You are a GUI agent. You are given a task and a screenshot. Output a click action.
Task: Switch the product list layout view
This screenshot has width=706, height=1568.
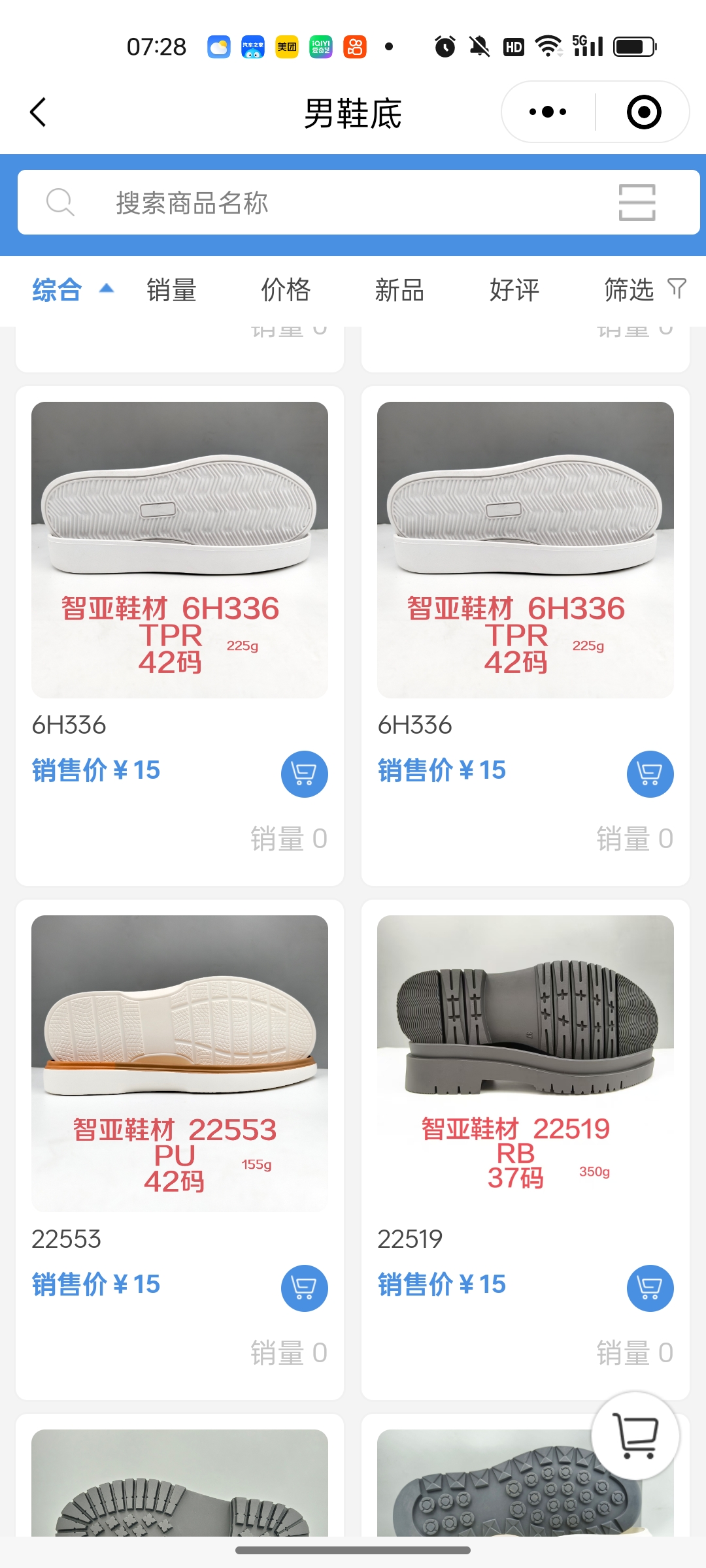pos(637,203)
